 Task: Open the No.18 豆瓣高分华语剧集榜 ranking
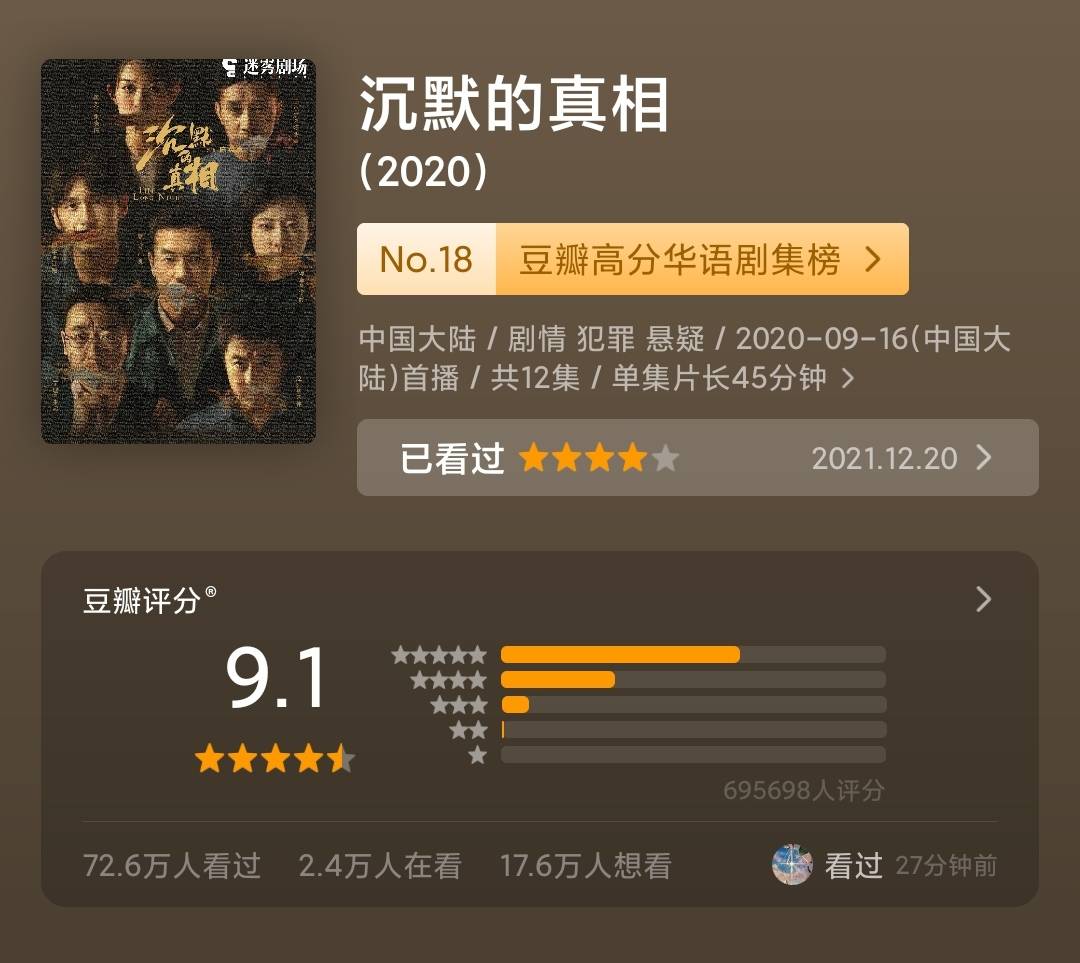click(632, 260)
